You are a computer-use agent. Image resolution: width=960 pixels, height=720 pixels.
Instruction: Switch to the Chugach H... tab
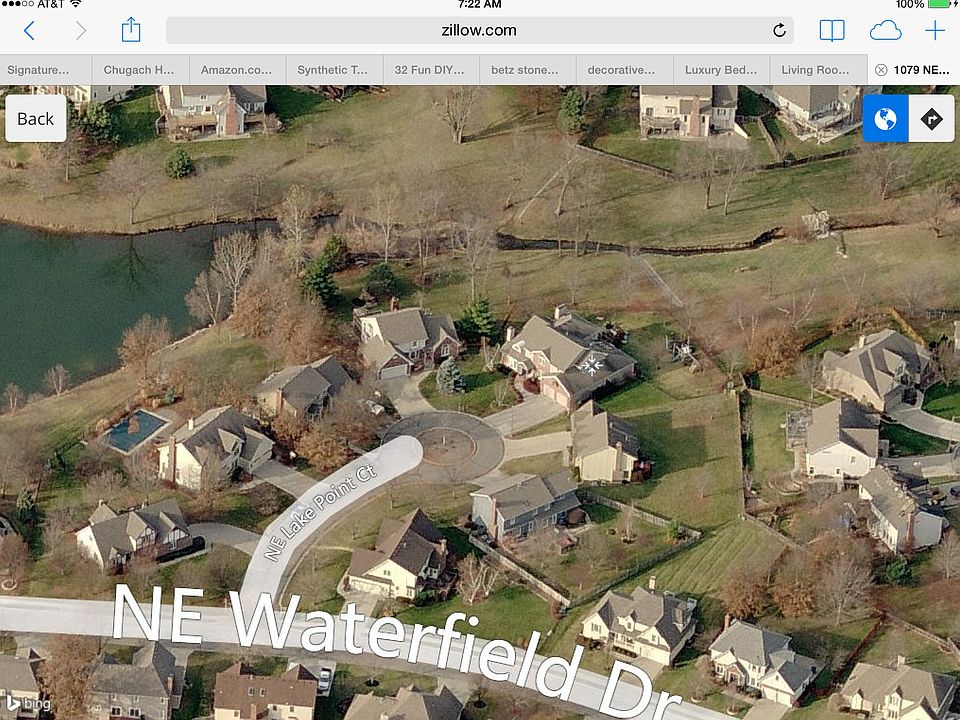tap(140, 70)
